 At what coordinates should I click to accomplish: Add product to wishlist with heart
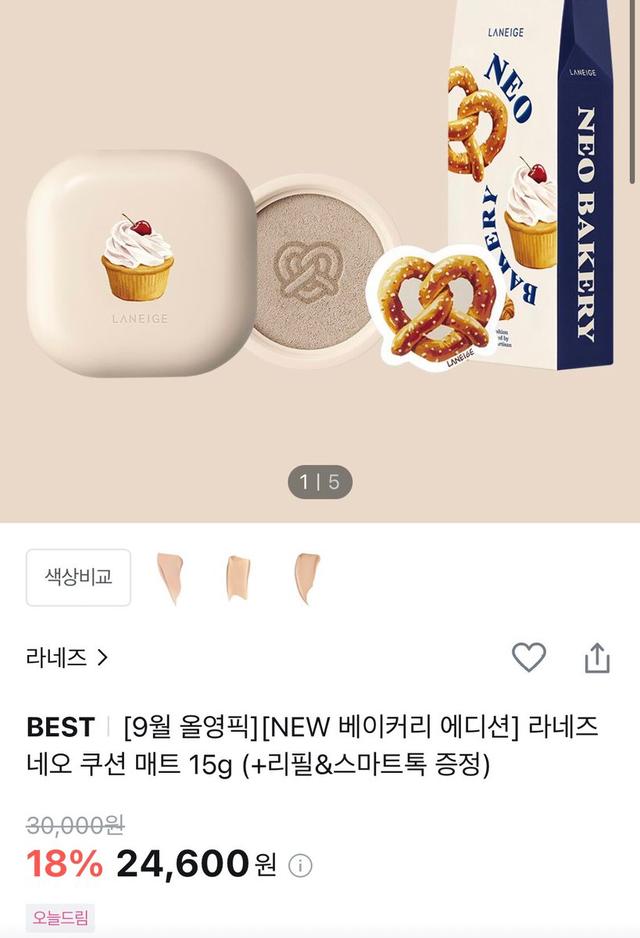coord(528,657)
